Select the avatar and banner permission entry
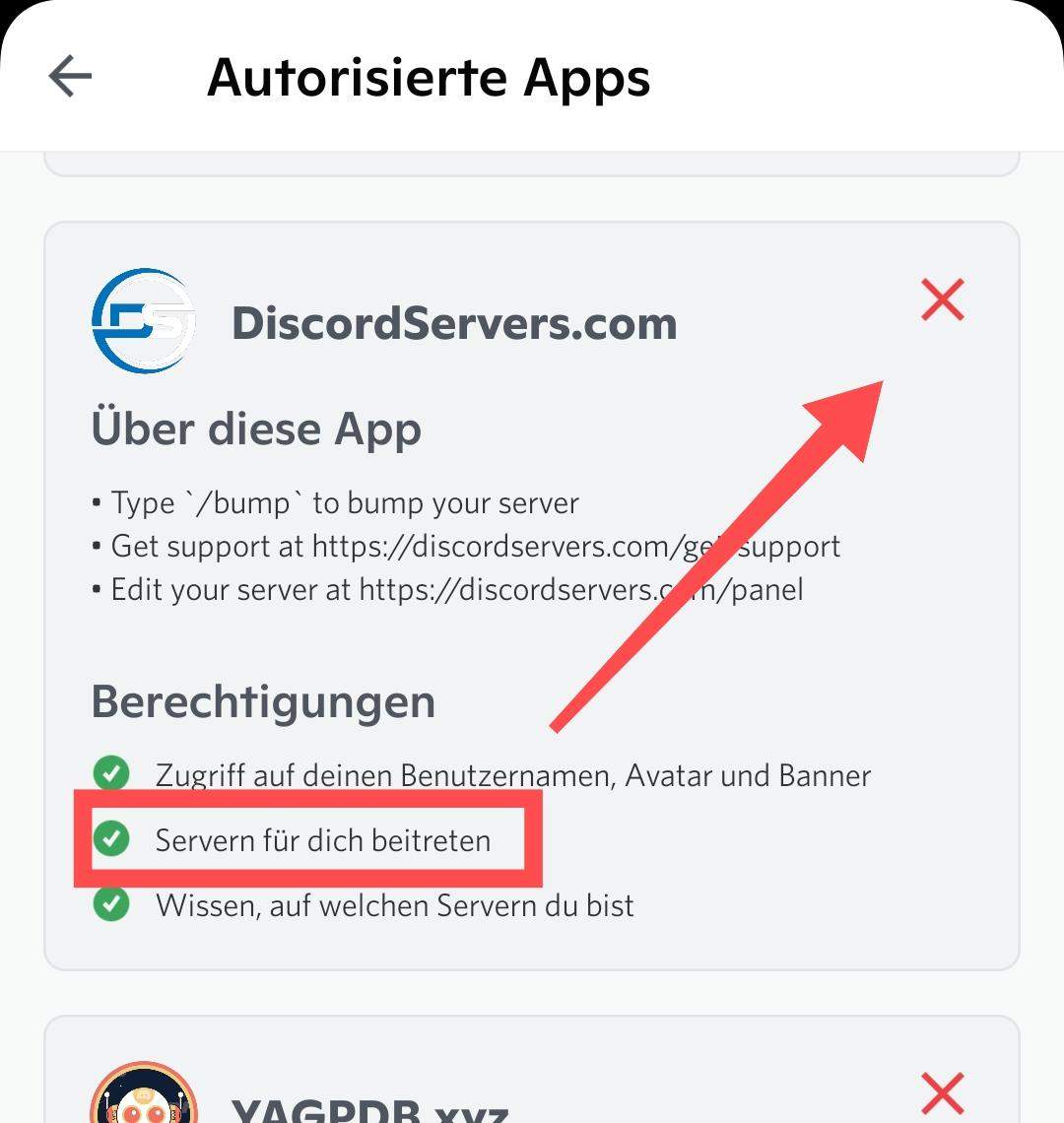 click(512, 775)
